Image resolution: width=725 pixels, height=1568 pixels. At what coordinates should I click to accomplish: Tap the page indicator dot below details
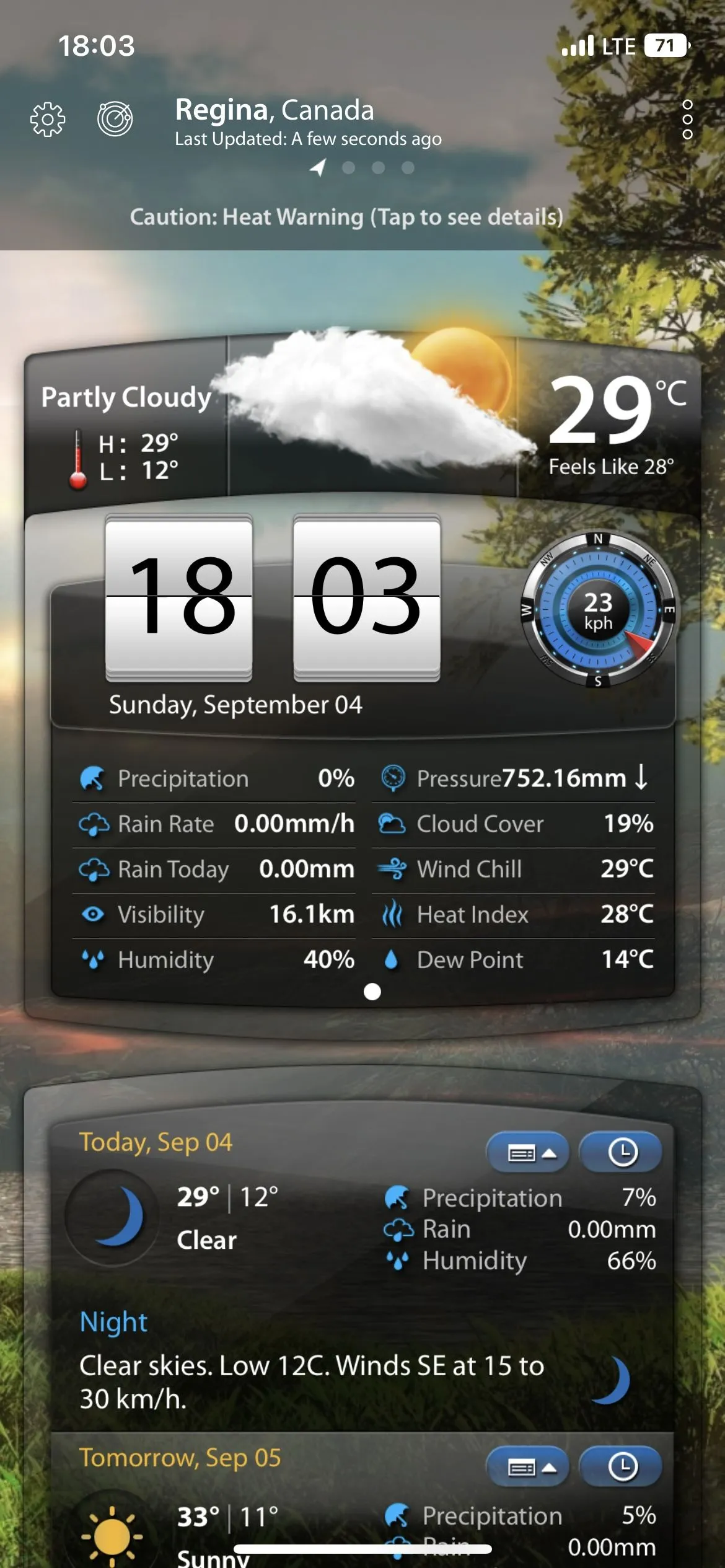pyautogui.click(x=372, y=992)
